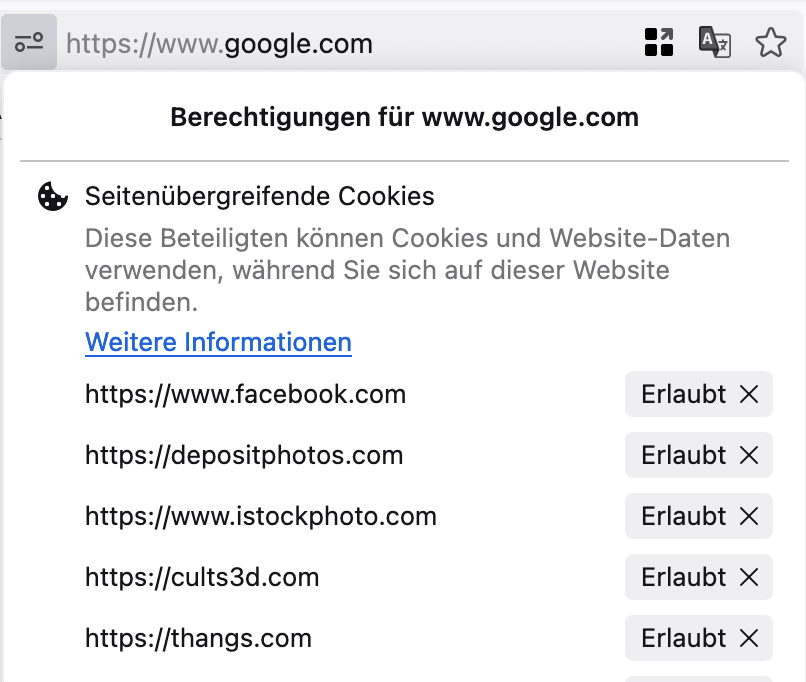Remove Erlaubt permission for depositphotos.com
This screenshot has height=682, width=806.
[749, 455]
